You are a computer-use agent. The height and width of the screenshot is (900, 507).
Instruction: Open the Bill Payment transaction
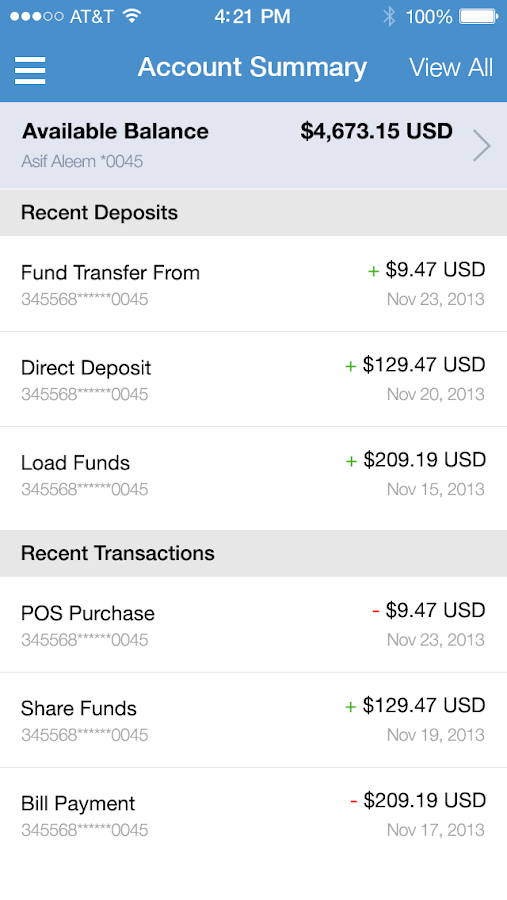pos(253,815)
